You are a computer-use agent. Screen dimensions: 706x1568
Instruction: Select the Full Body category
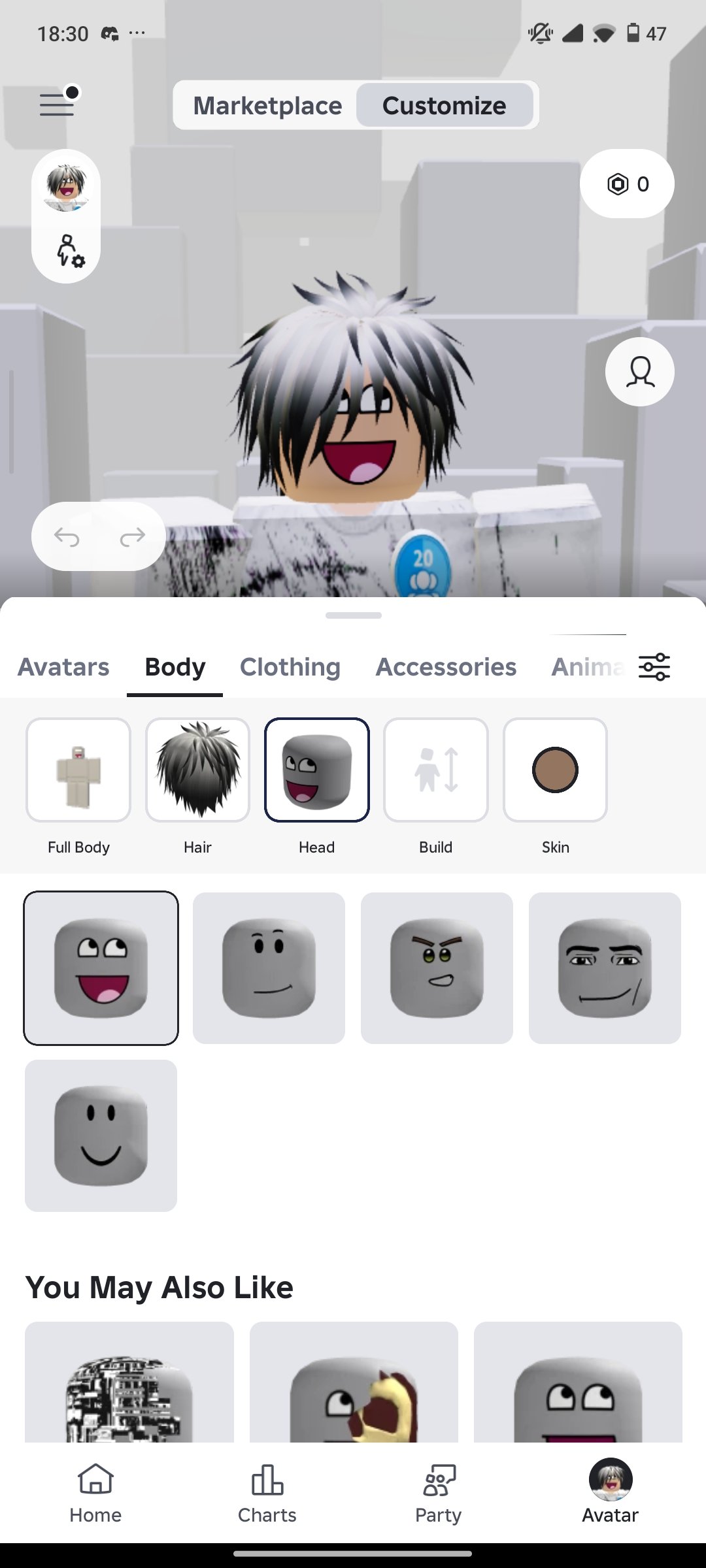(78, 787)
